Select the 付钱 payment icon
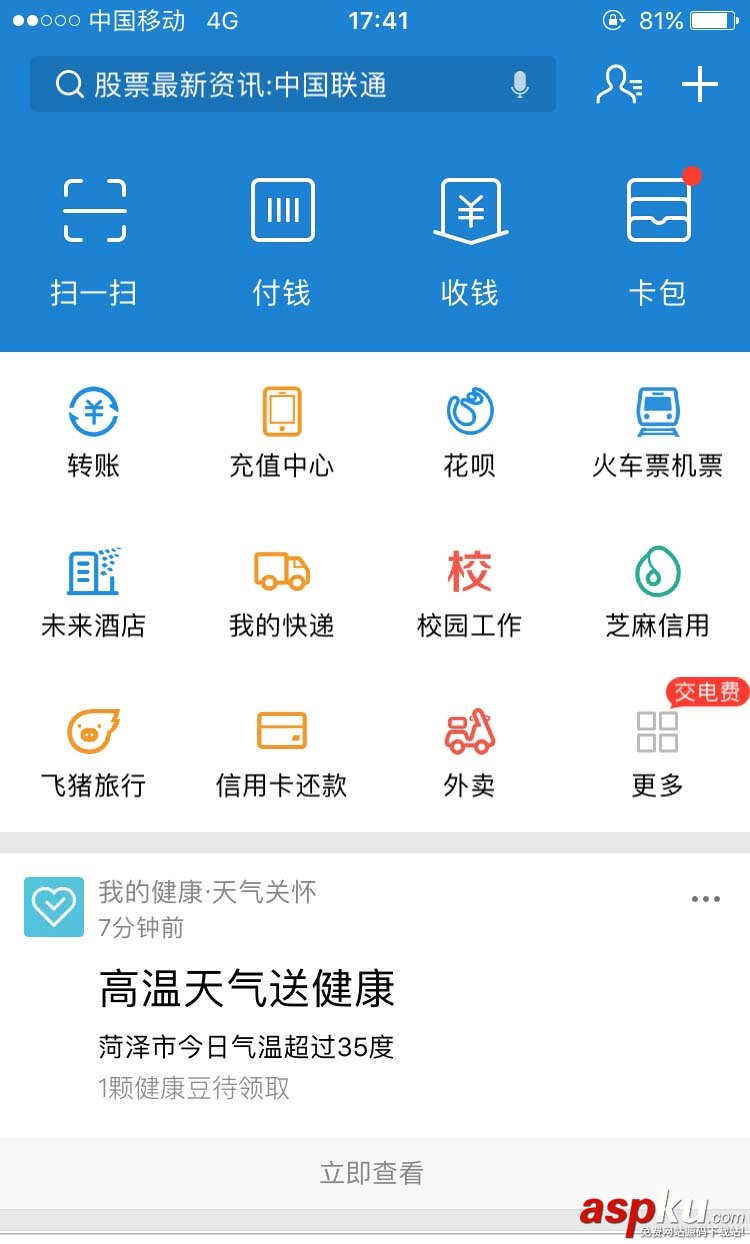 [x=281, y=230]
